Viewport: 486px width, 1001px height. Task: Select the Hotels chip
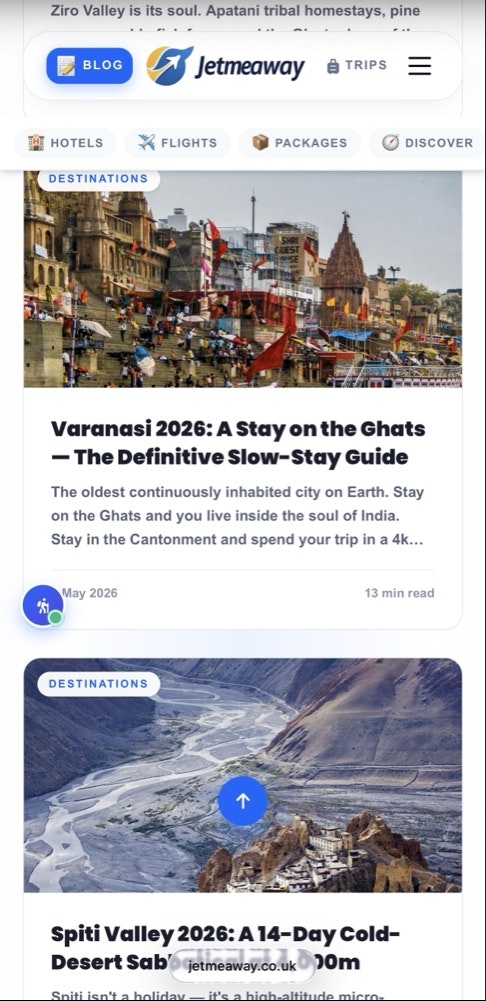click(65, 143)
